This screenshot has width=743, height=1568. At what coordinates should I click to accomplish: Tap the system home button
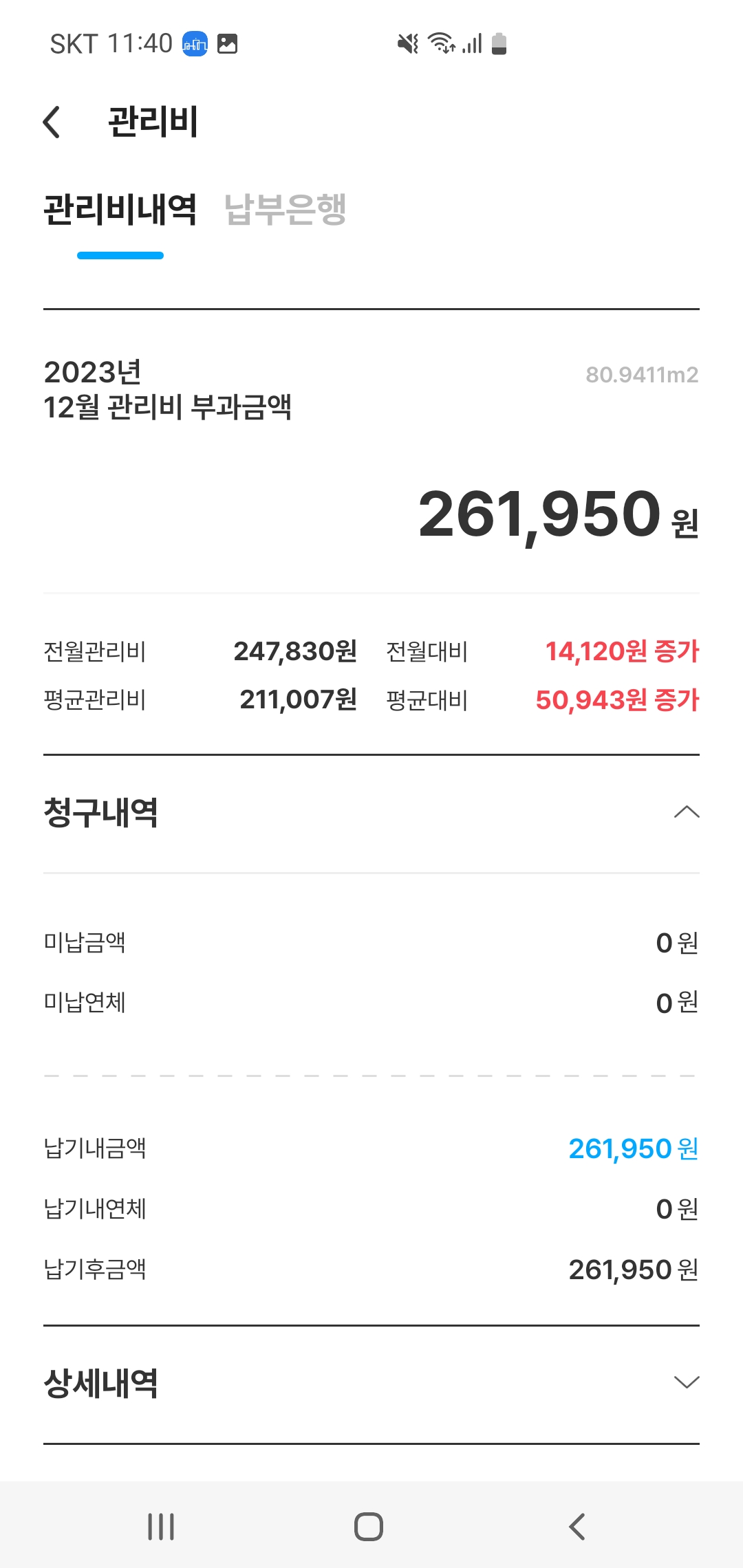(369, 1527)
